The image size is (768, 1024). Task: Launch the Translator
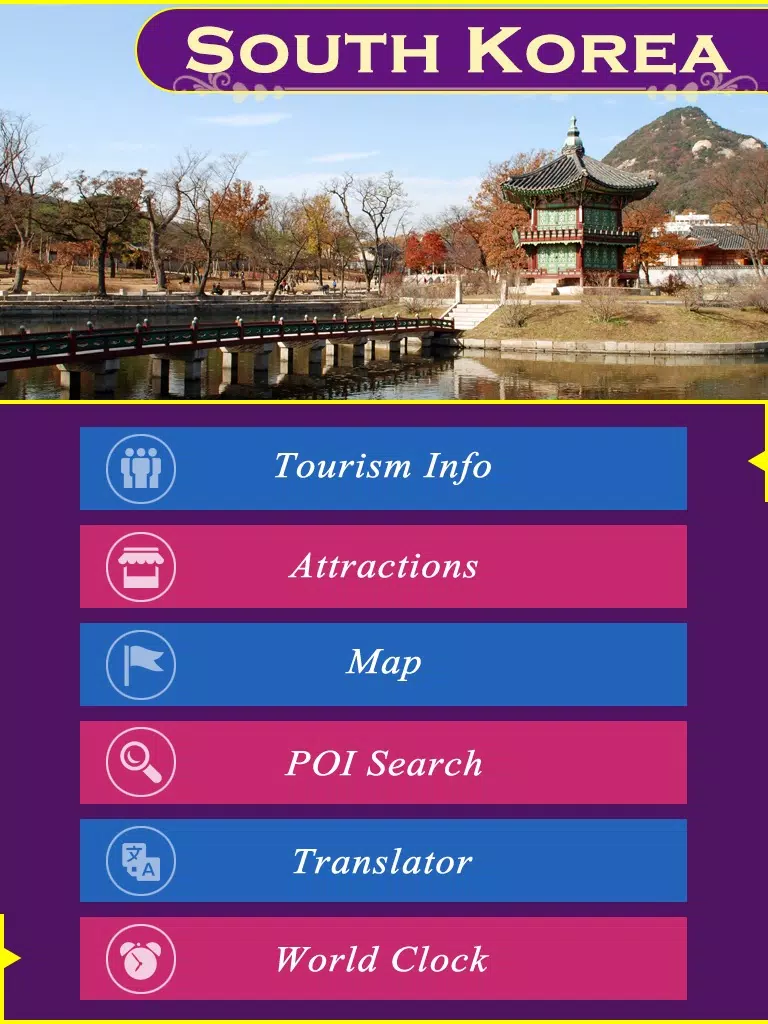click(x=383, y=860)
